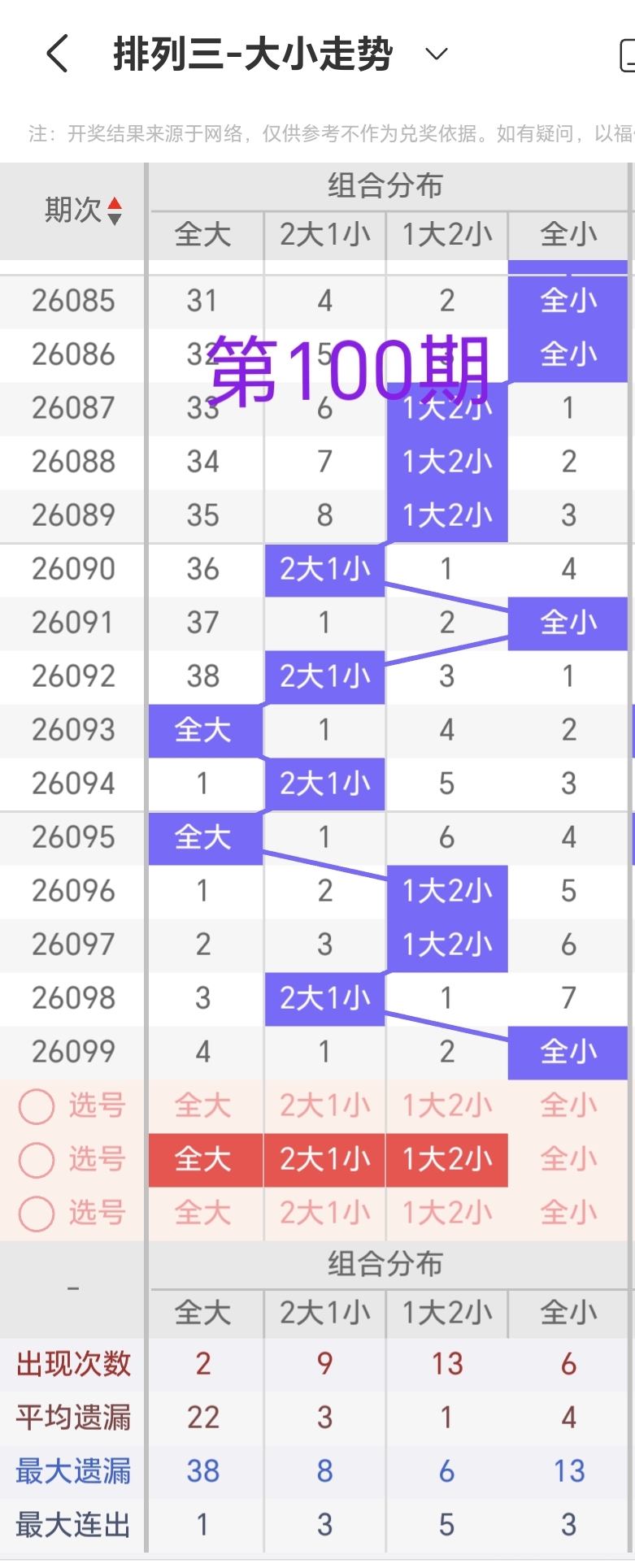Deselect 2大1小 in the middle 选号 row
This screenshot has height=1568, width=635.
click(325, 1160)
